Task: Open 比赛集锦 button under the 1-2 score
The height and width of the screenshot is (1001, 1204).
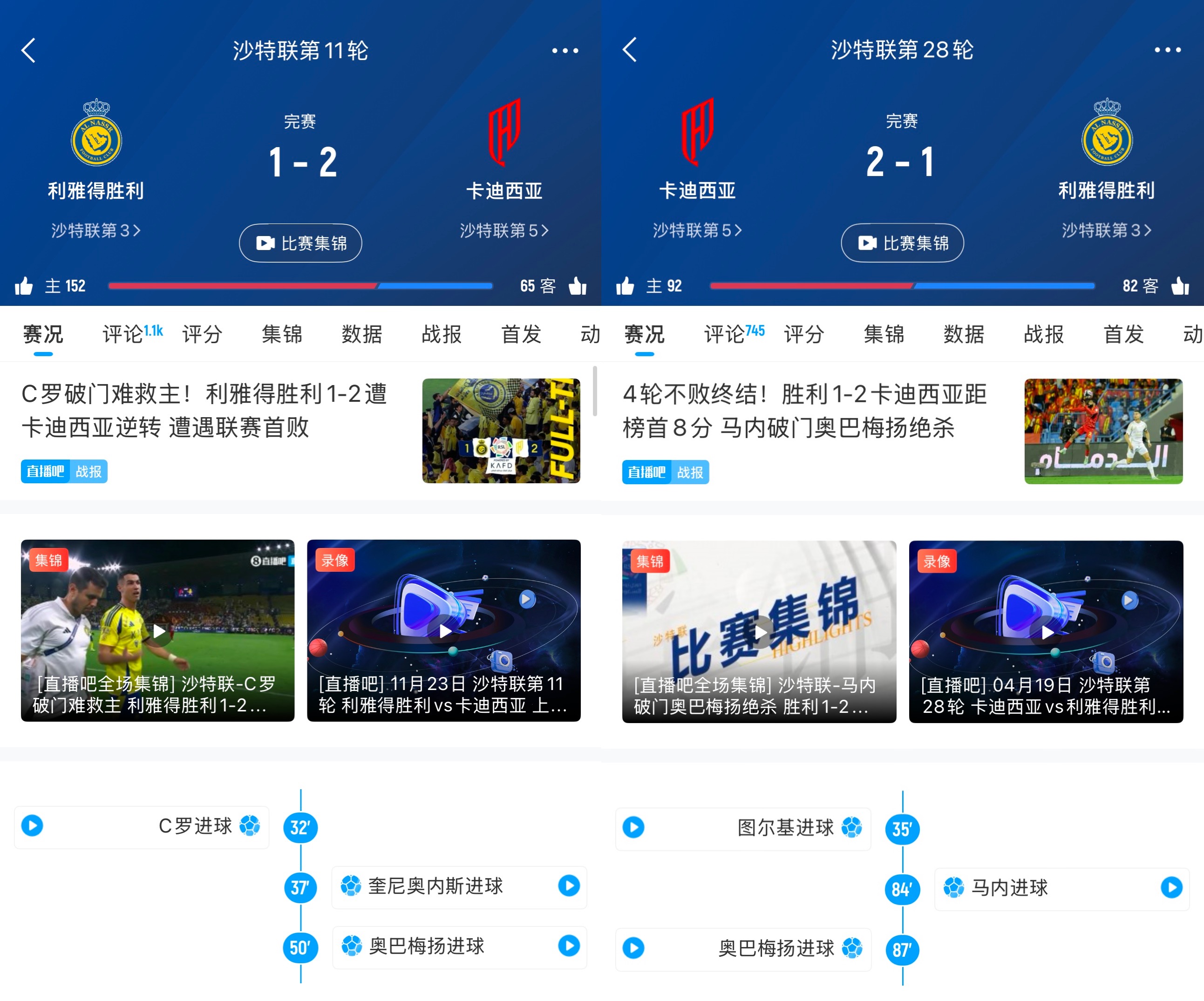Action: pyautogui.click(x=300, y=243)
